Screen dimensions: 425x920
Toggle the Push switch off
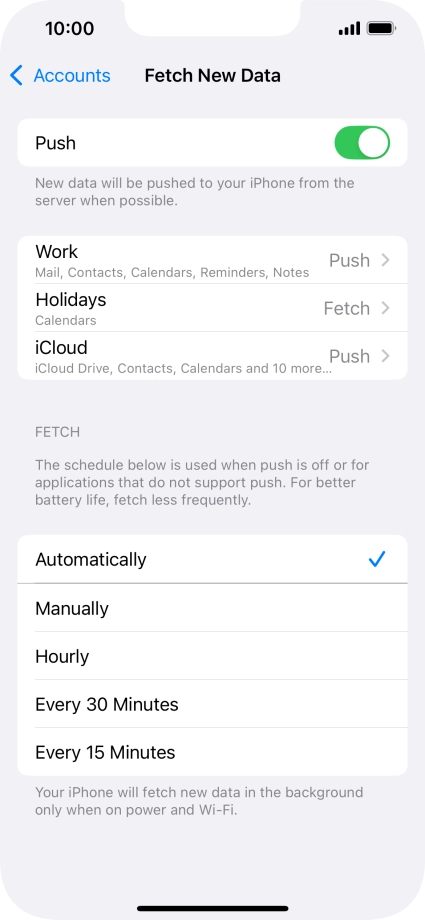(x=362, y=143)
